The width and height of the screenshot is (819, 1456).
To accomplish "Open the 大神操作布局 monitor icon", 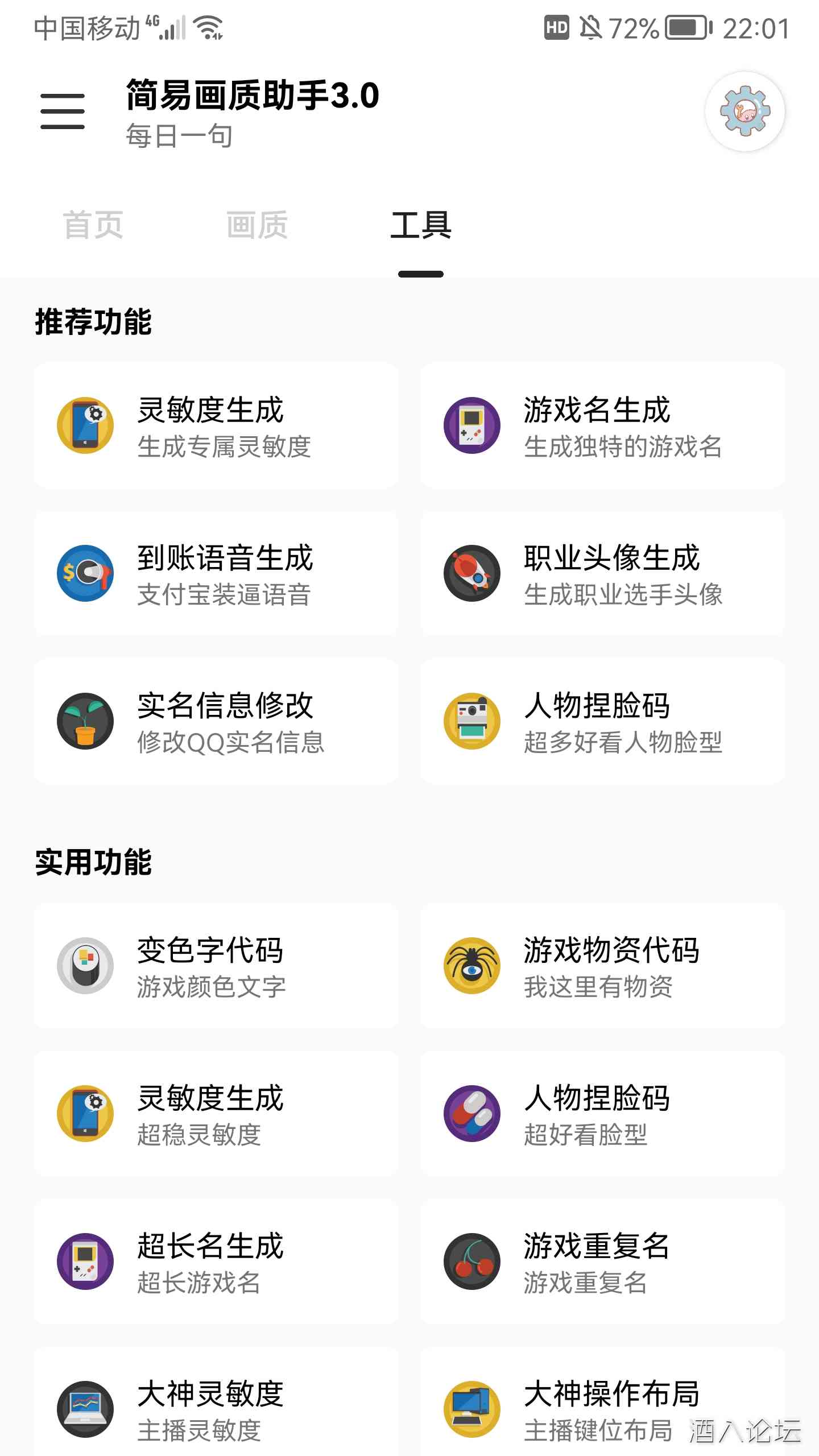I will pyautogui.click(x=472, y=1410).
